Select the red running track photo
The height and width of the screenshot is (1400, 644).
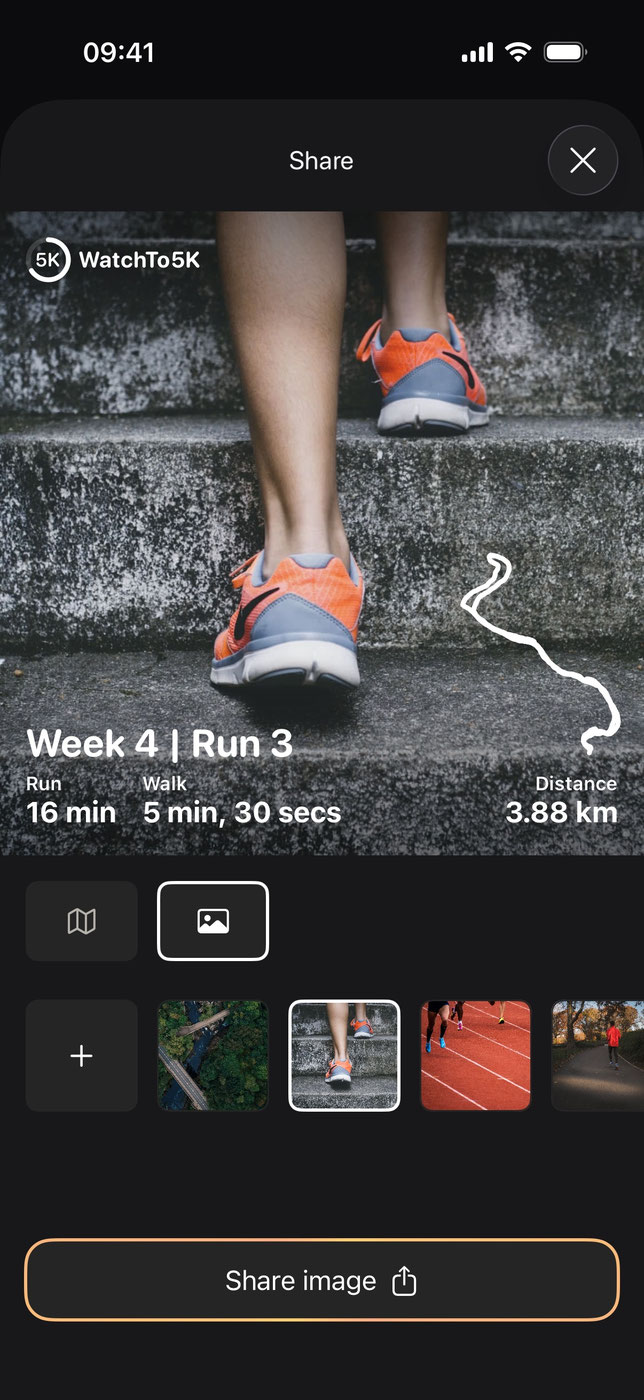click(x=475, y=1055)
